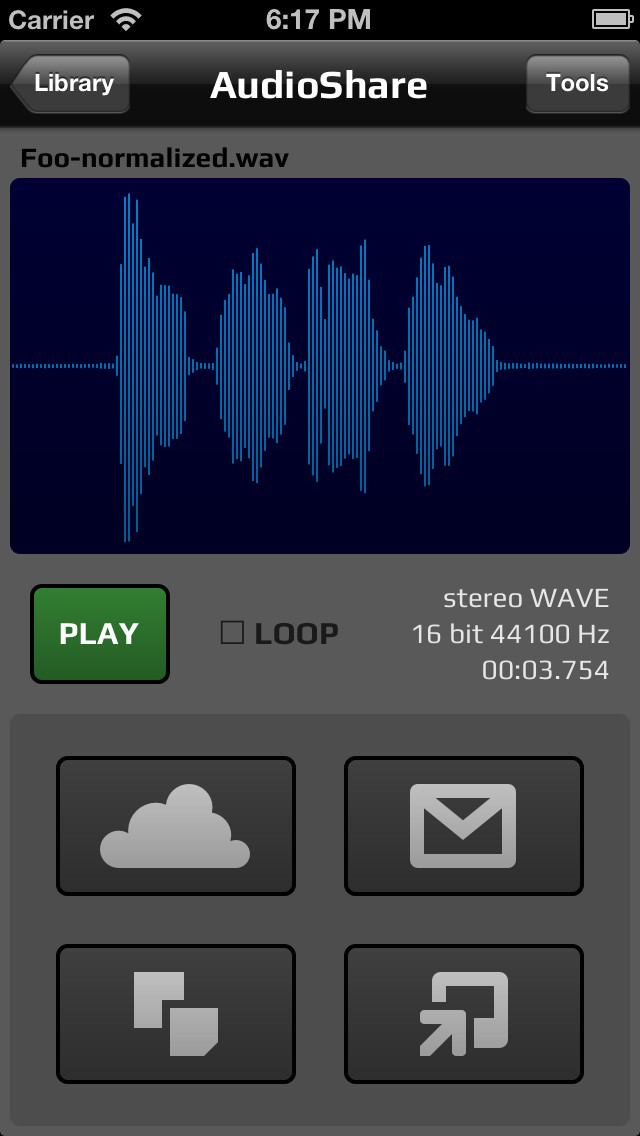
Task: Send the audio by email
Action: coord(464,826)
